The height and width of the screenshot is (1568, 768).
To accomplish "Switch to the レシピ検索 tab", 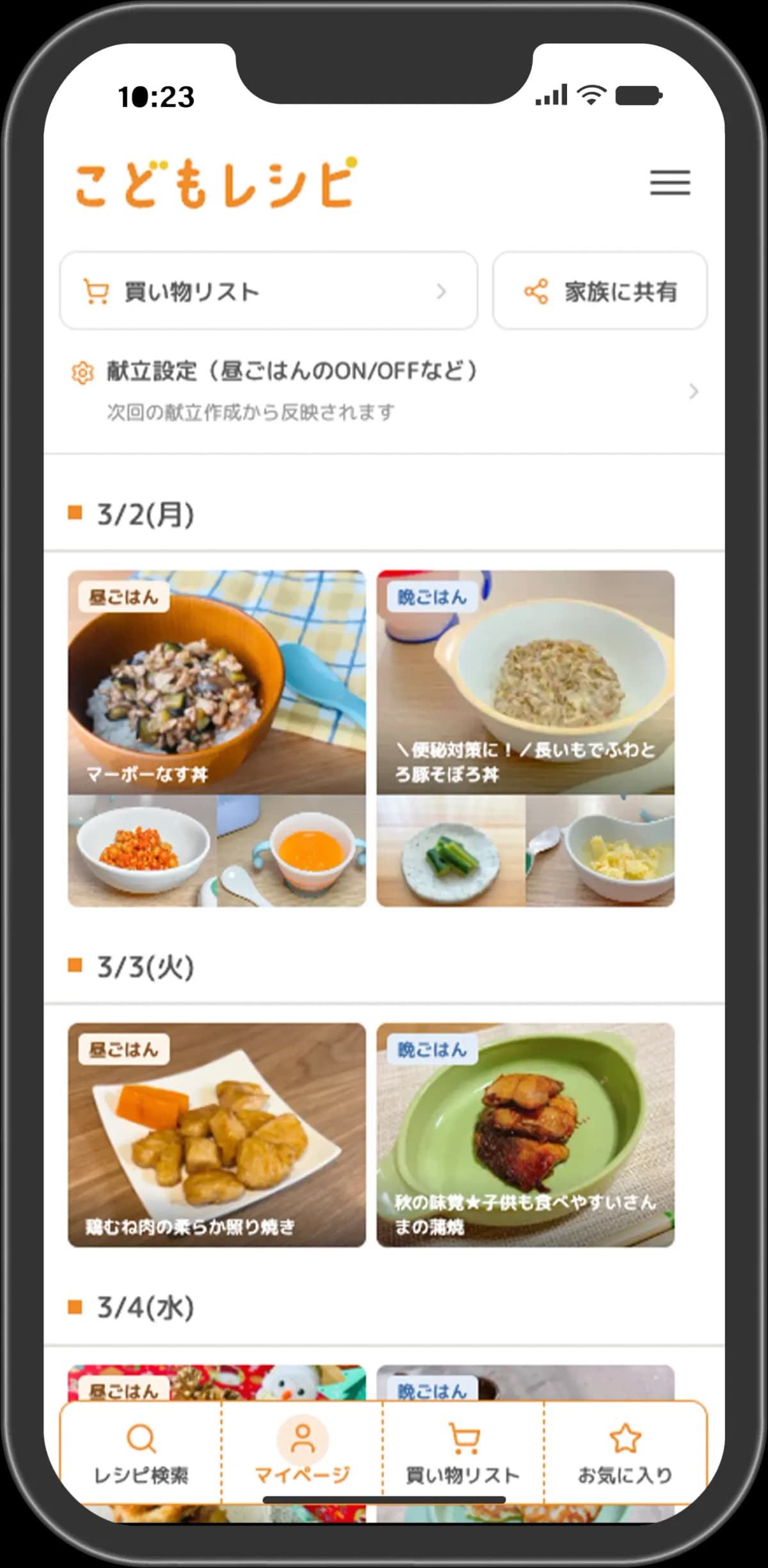I will point(141,1454).
